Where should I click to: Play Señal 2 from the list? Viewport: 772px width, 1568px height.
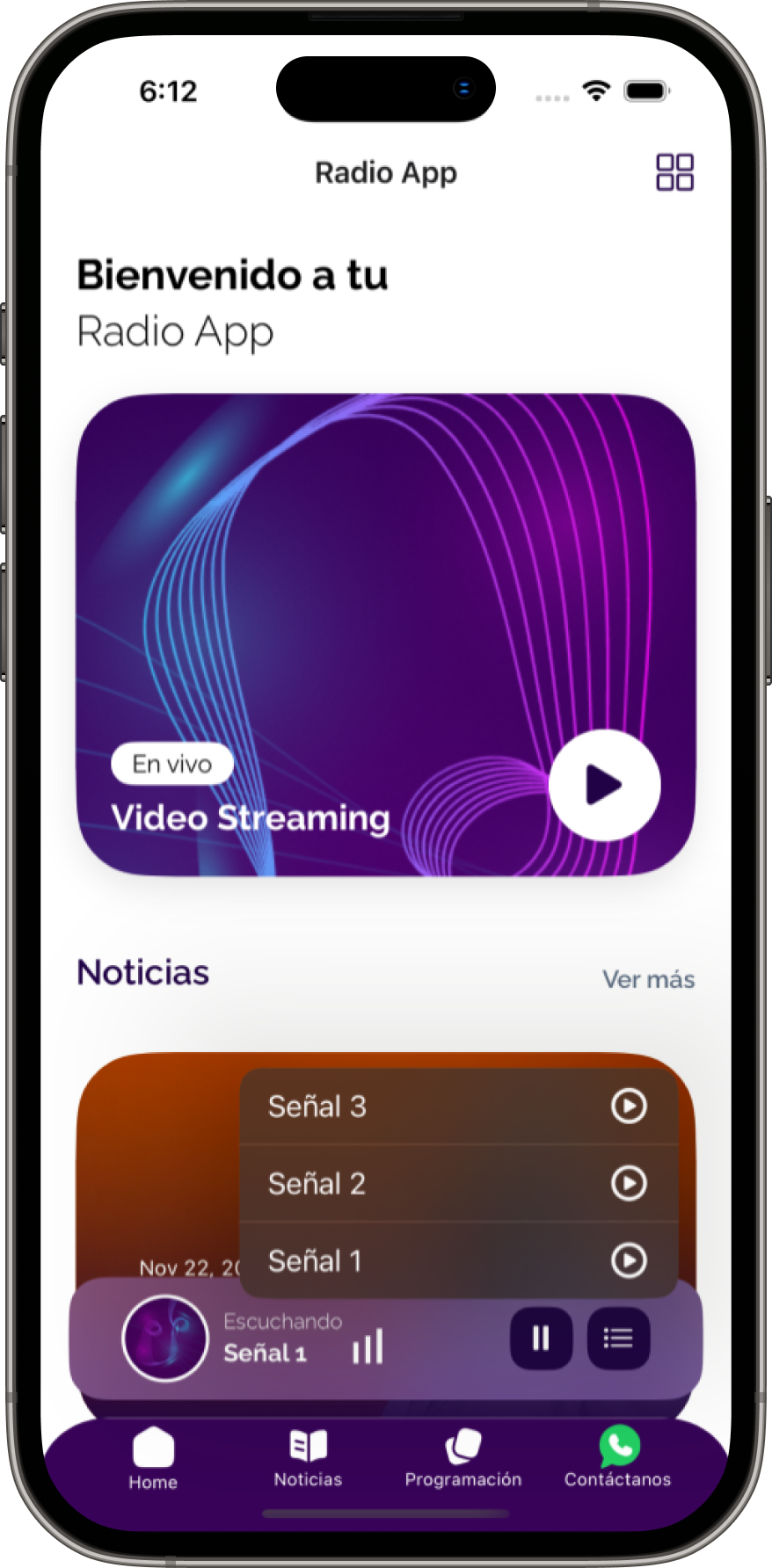(x=629, y=1183)
